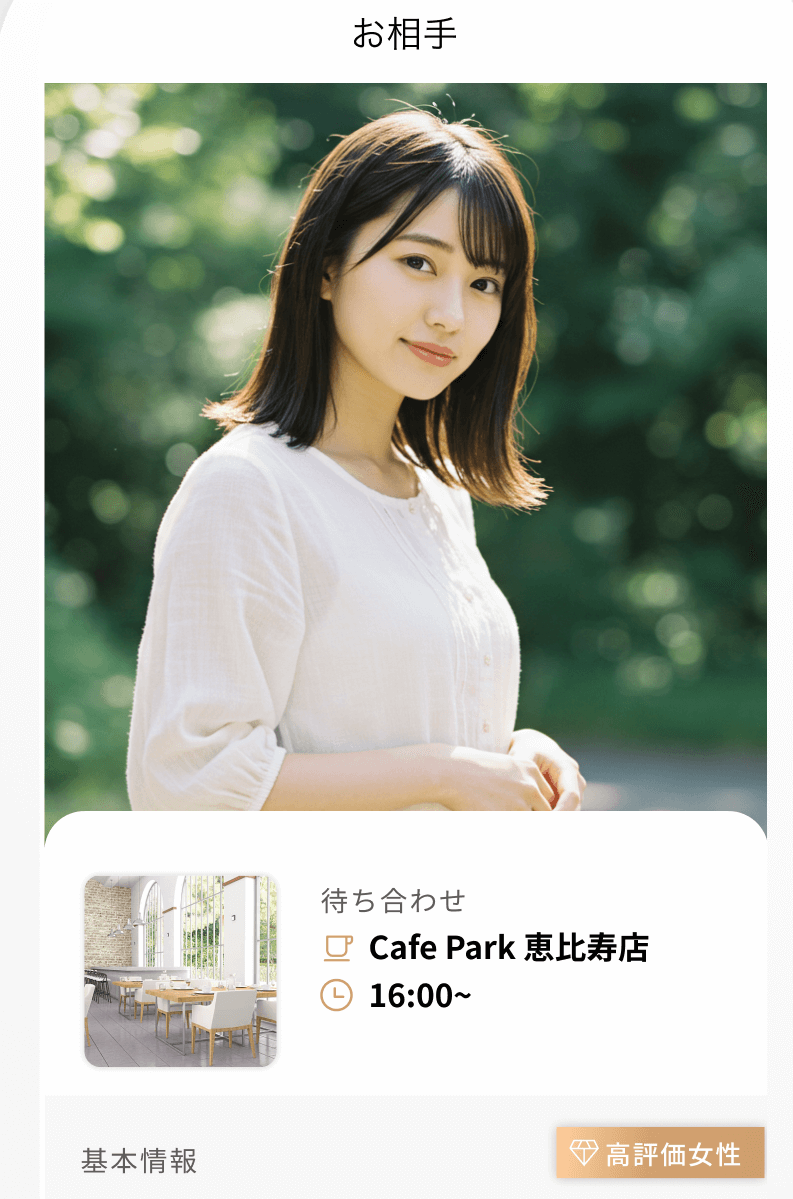Click the coffee cup symbol in the meeting card

(x=338, y=948)
